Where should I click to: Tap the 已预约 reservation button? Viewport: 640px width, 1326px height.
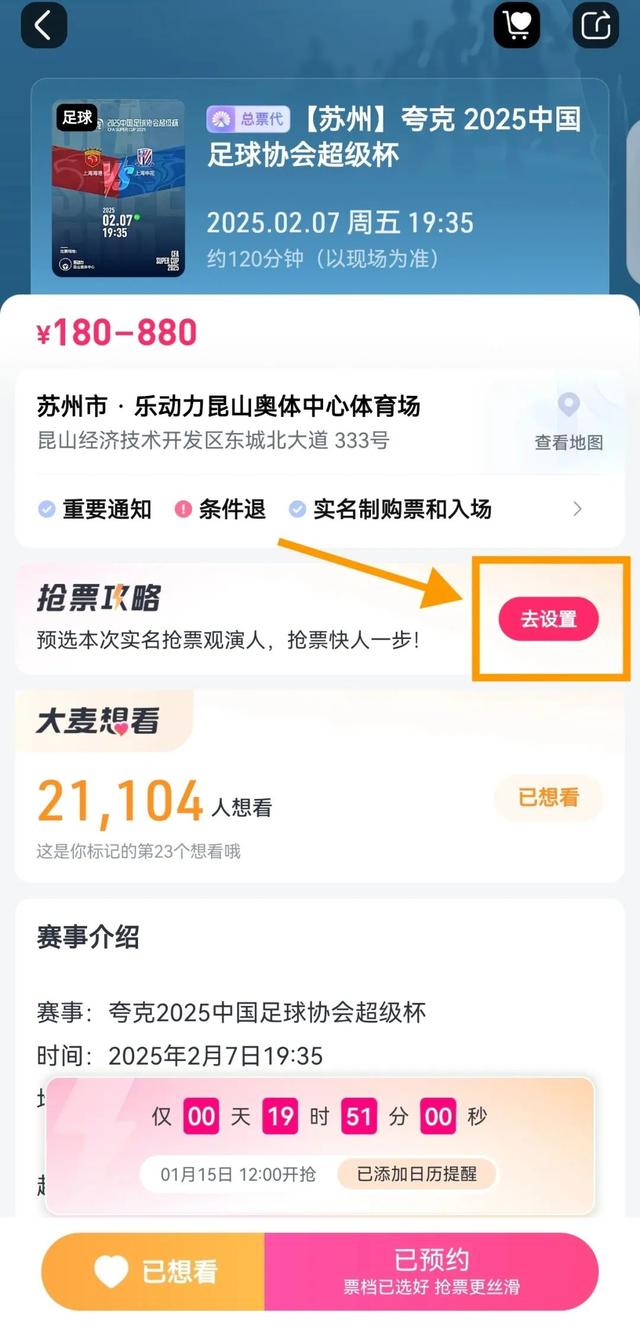click(x=431, y=1271)
